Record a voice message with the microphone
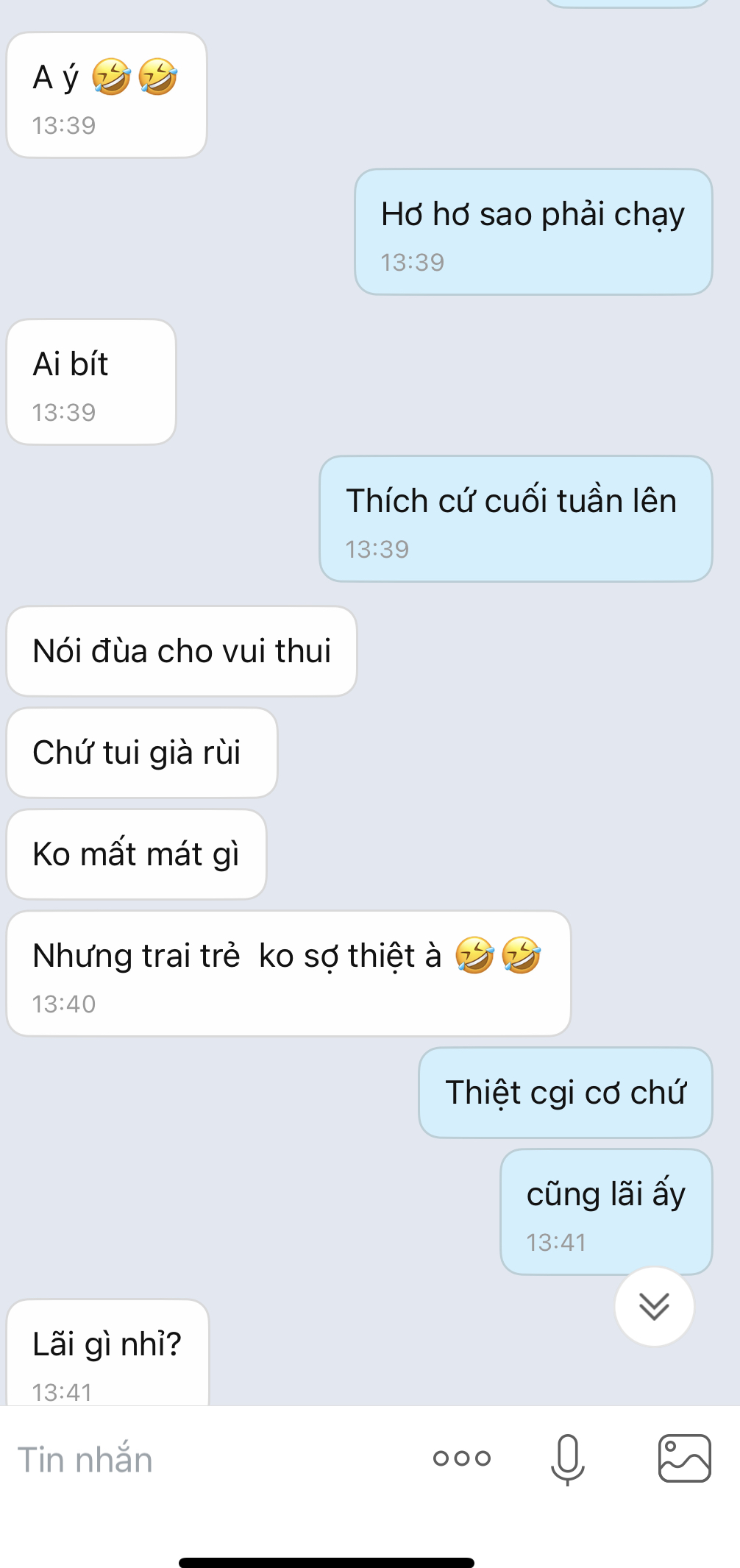Screen dimensions: 740x1568 click(x=567, y=1458)
